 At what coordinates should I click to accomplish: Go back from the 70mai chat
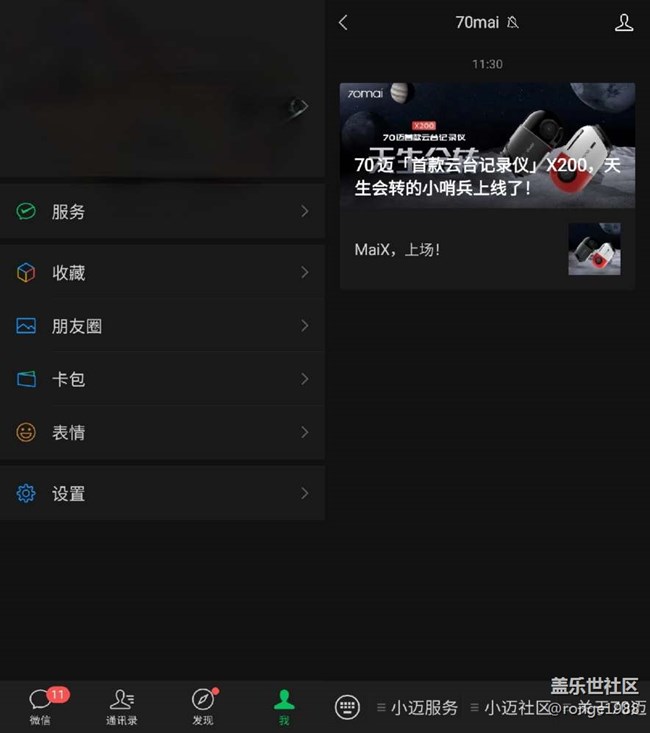click(344, 22)
